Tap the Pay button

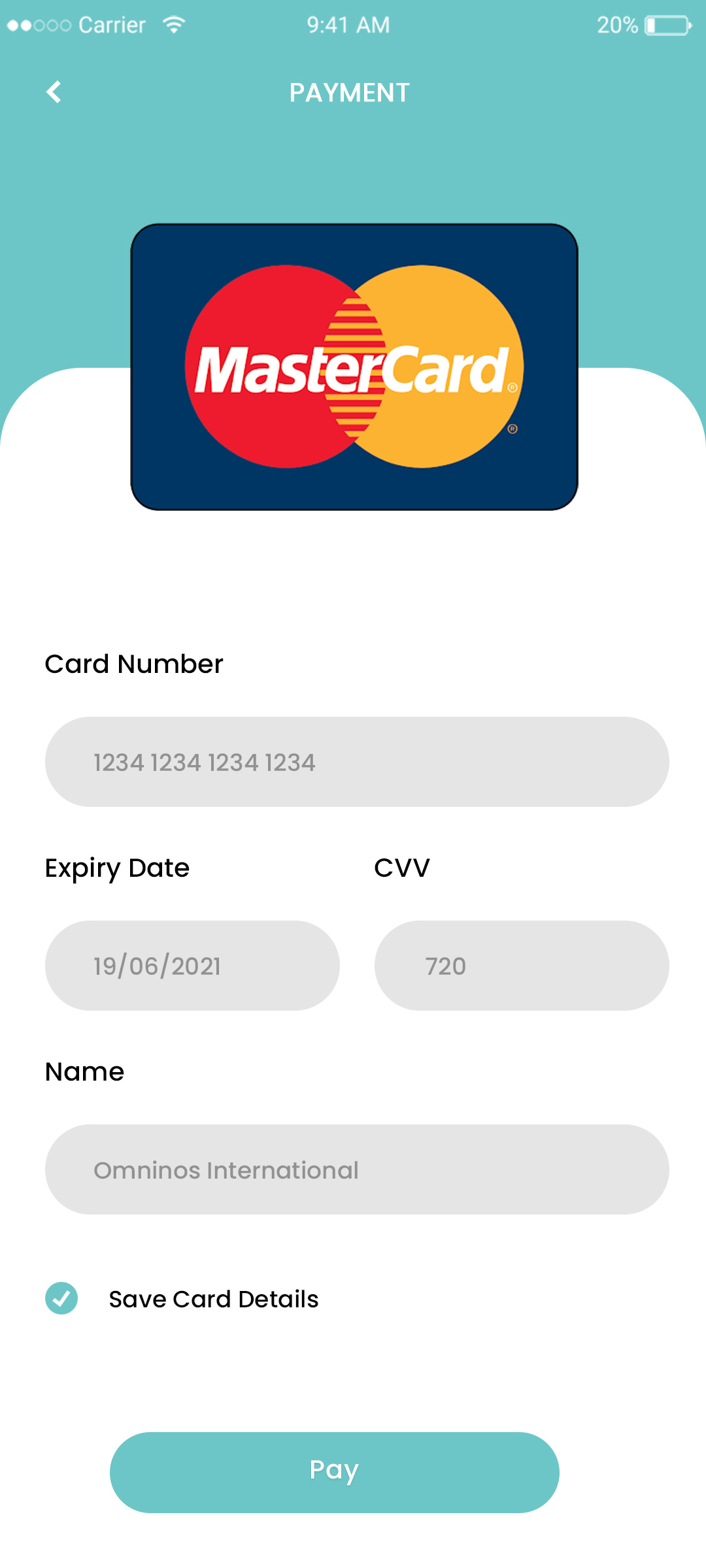pos(334,1472)
